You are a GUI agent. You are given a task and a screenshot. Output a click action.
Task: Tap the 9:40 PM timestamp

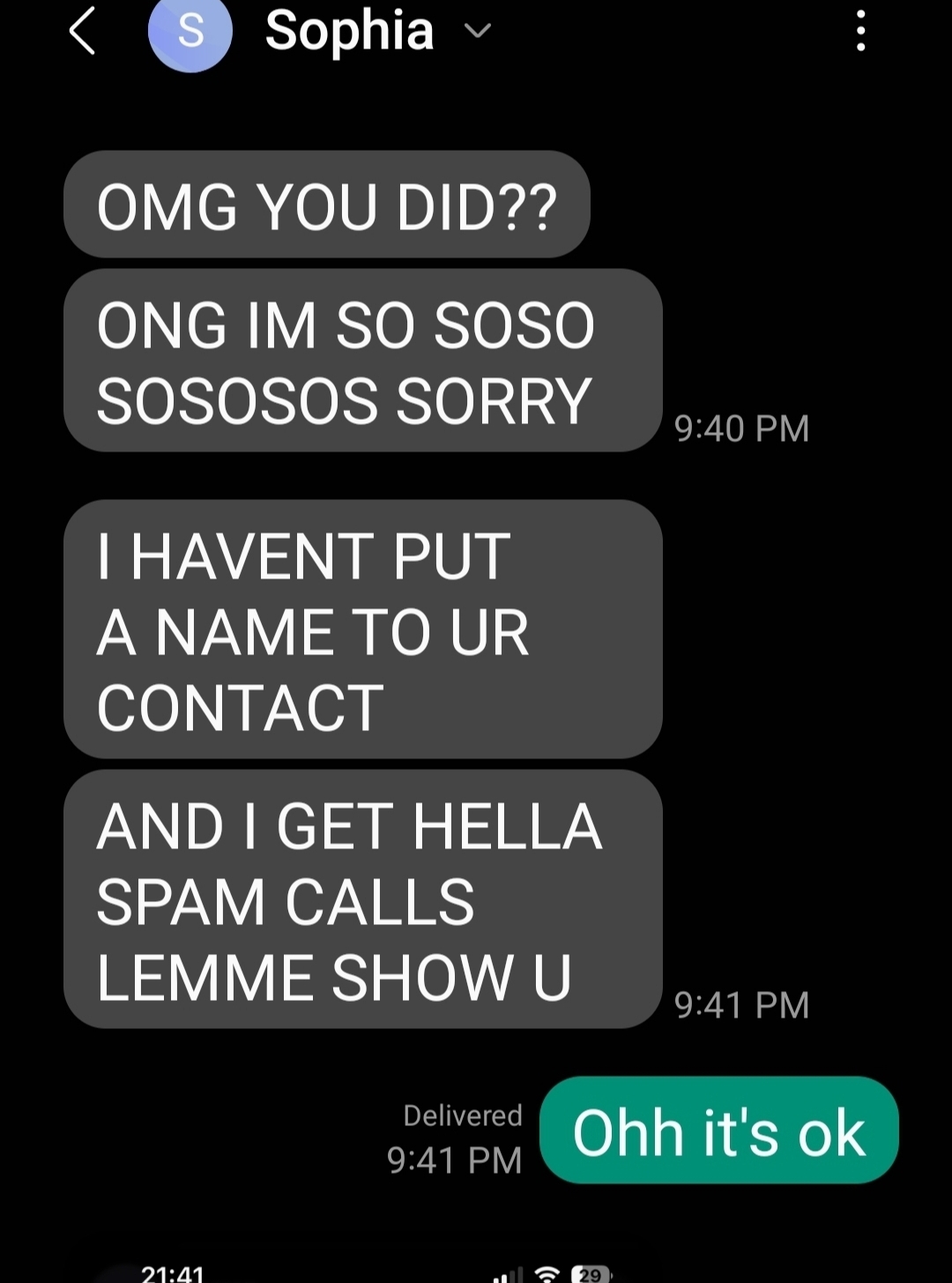[741, 429]
